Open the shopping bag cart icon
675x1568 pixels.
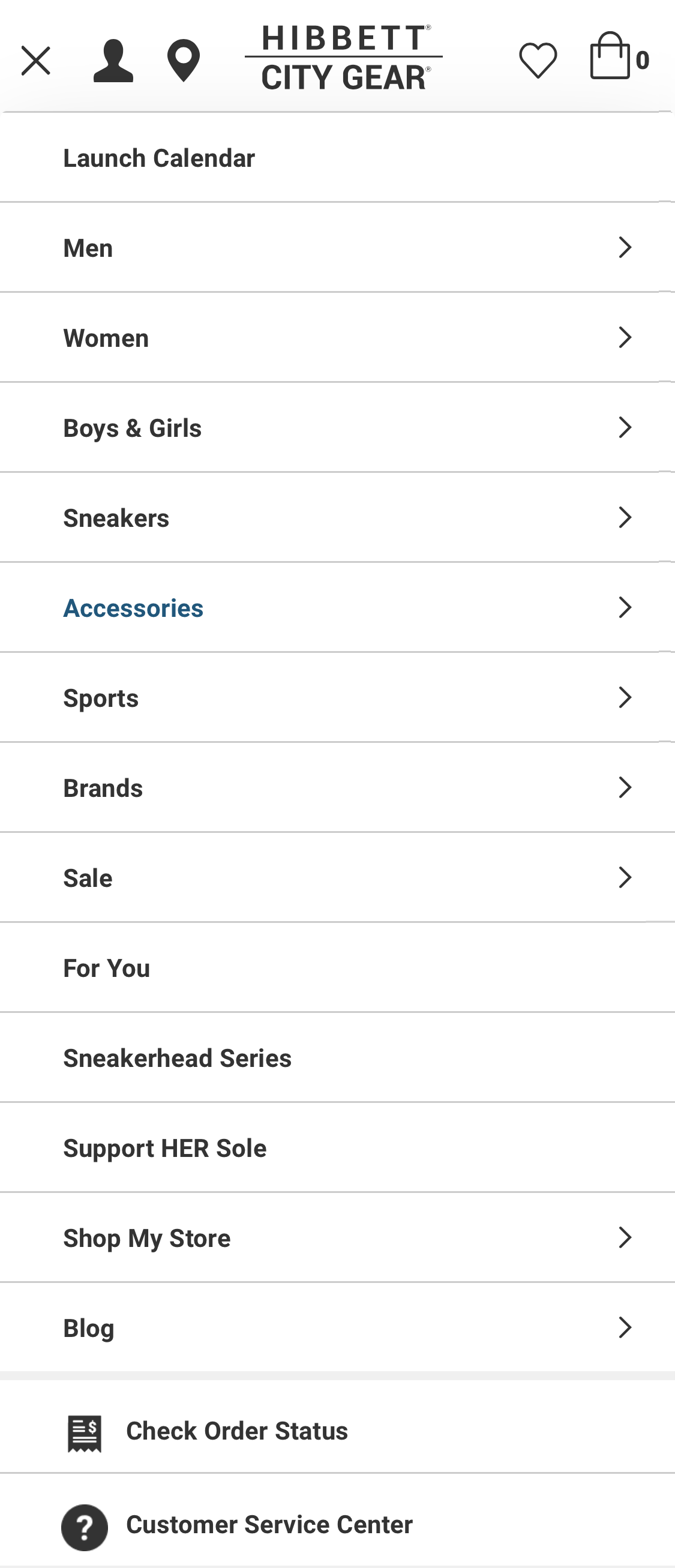611,58
